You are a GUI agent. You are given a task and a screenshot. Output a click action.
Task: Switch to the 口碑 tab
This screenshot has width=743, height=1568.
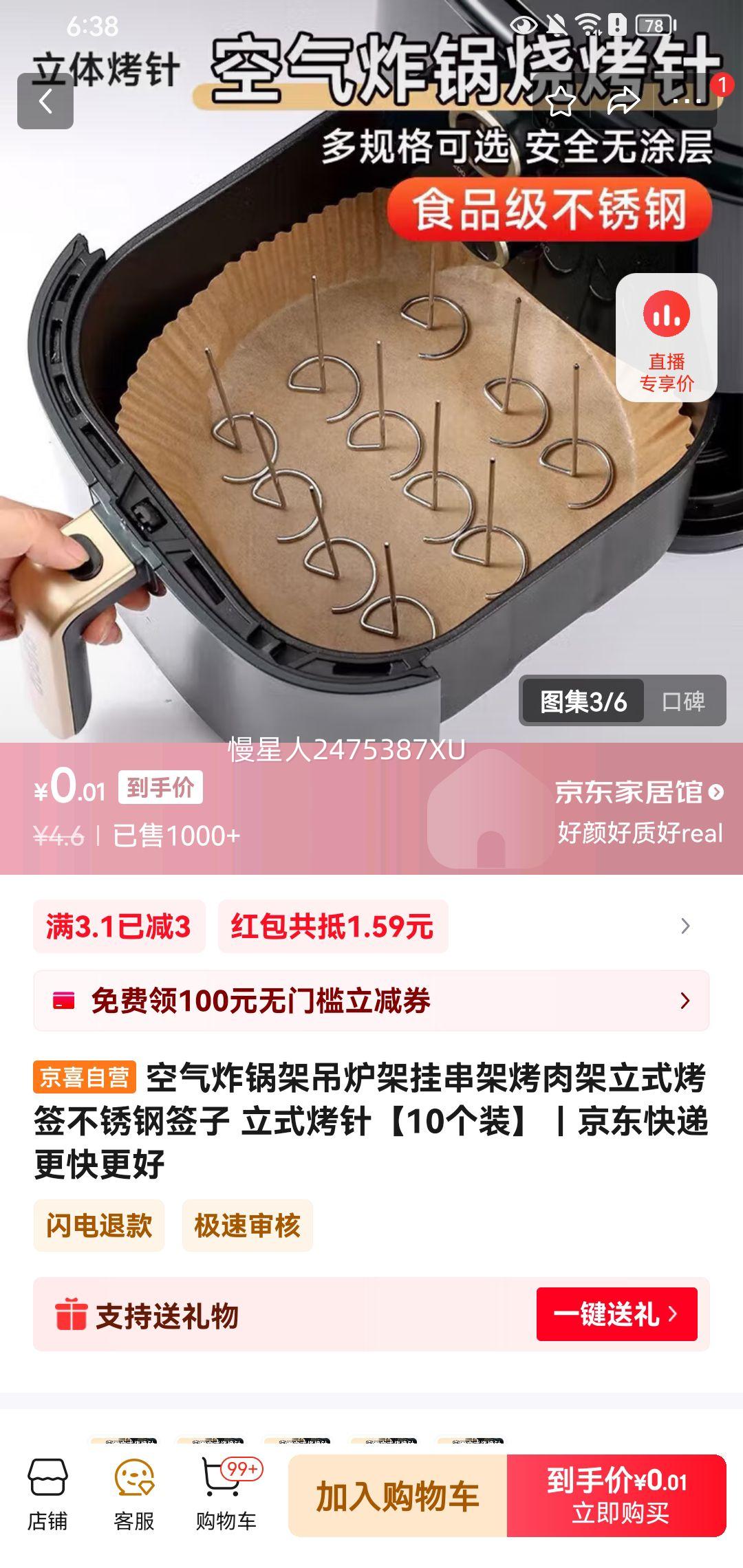[683, 701]
